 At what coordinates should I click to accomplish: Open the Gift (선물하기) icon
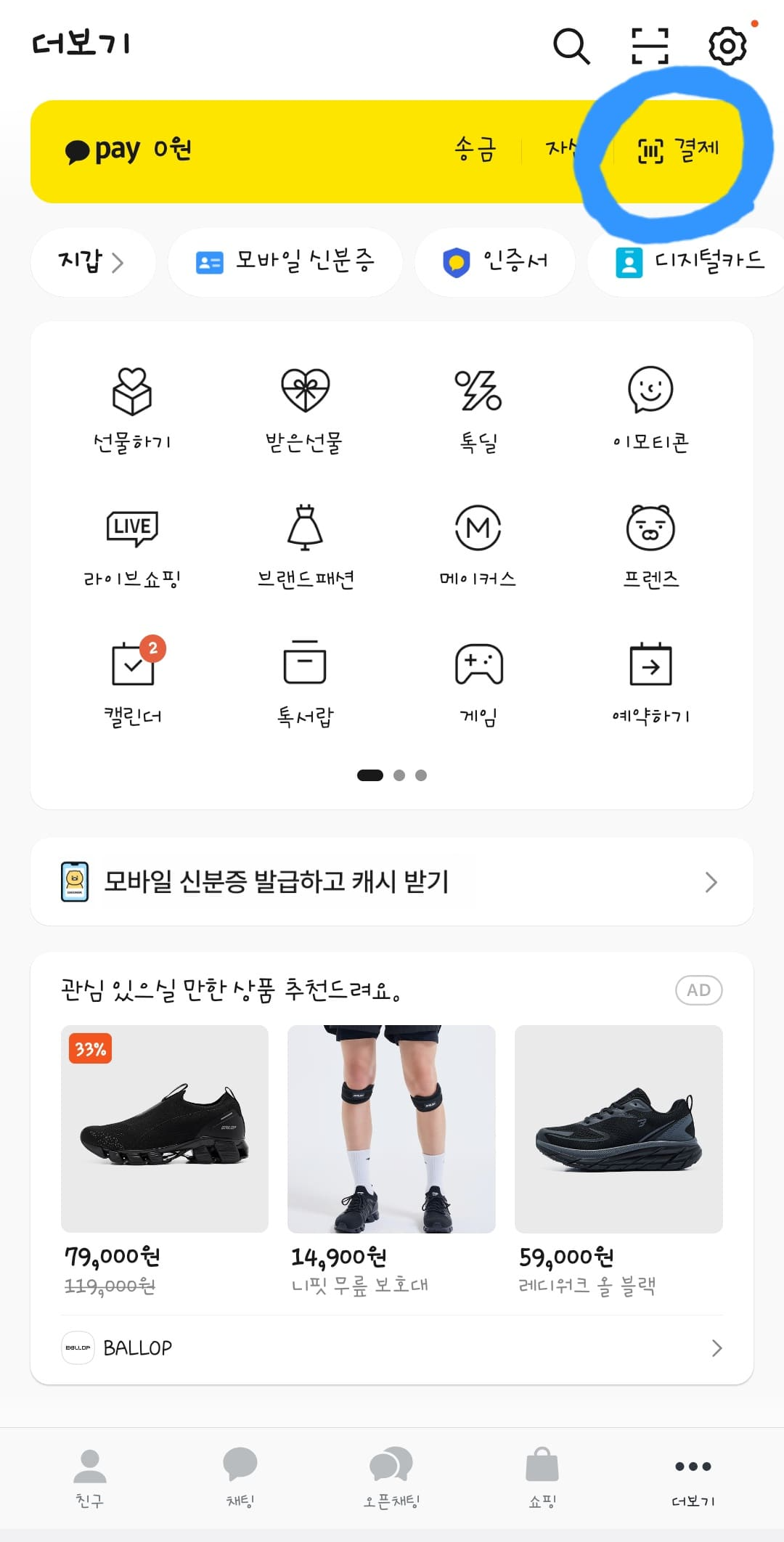click(131, 407)
